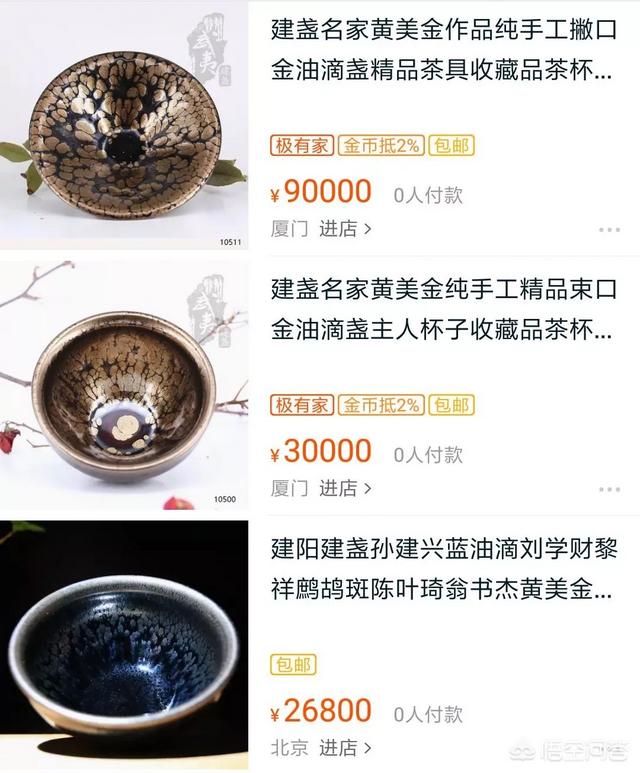Open the ¥90000 金油滴盏 product image
Viewport: 640px width, 773px height.
tap(124, 126)
